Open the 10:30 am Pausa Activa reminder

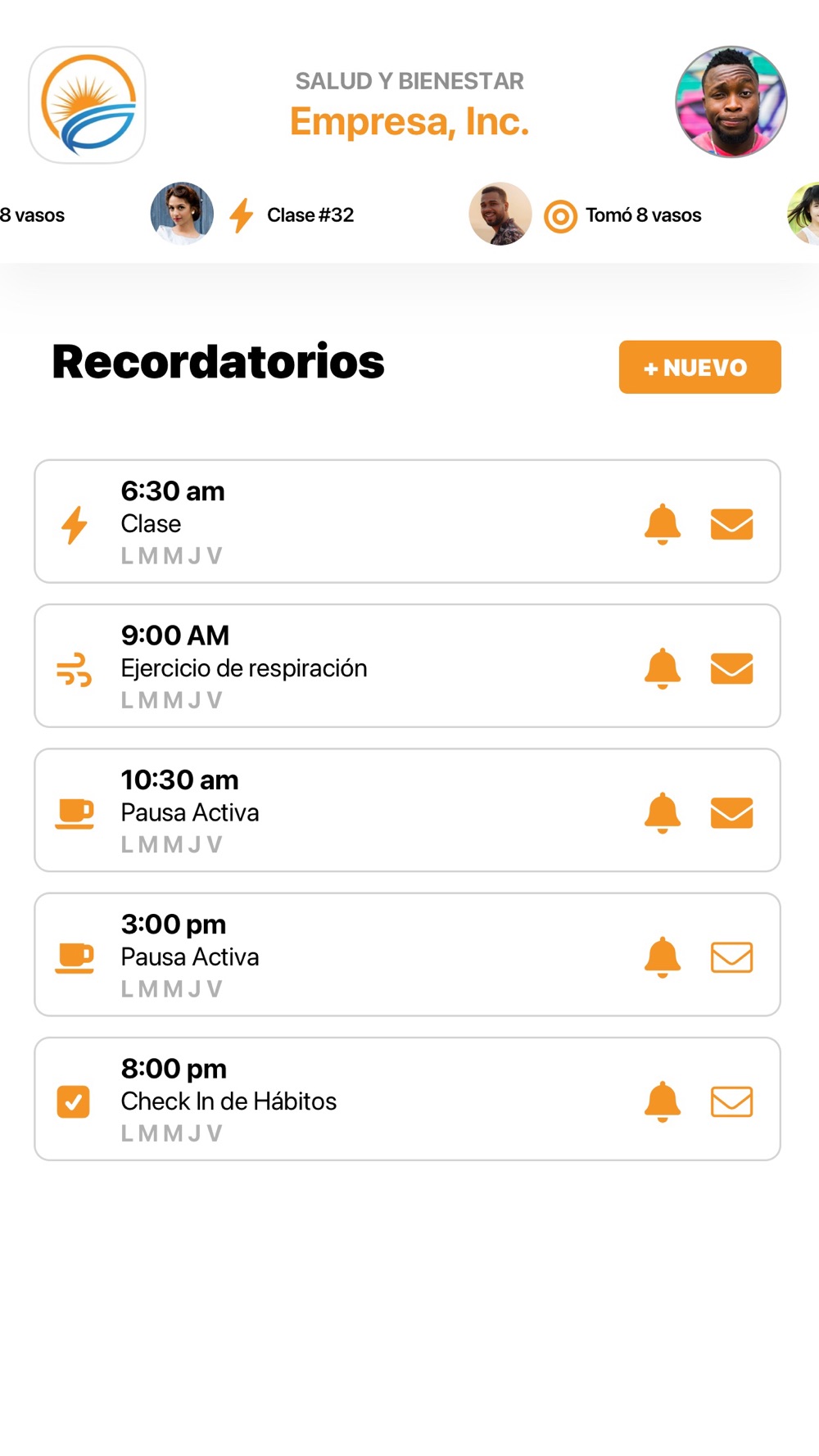(328, 811)
